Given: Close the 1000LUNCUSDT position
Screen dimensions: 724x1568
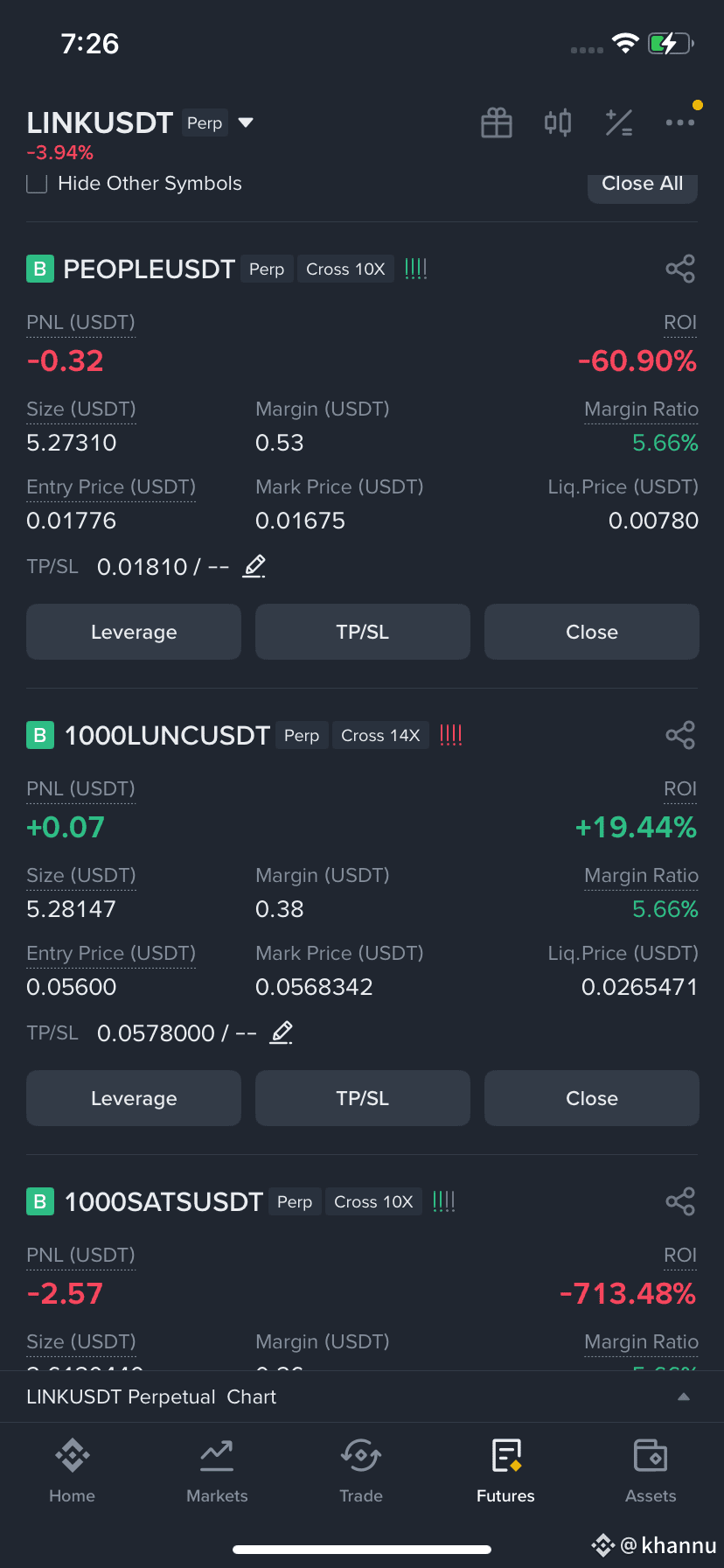Looking at the screenshot, I should tap(591, 1097).
